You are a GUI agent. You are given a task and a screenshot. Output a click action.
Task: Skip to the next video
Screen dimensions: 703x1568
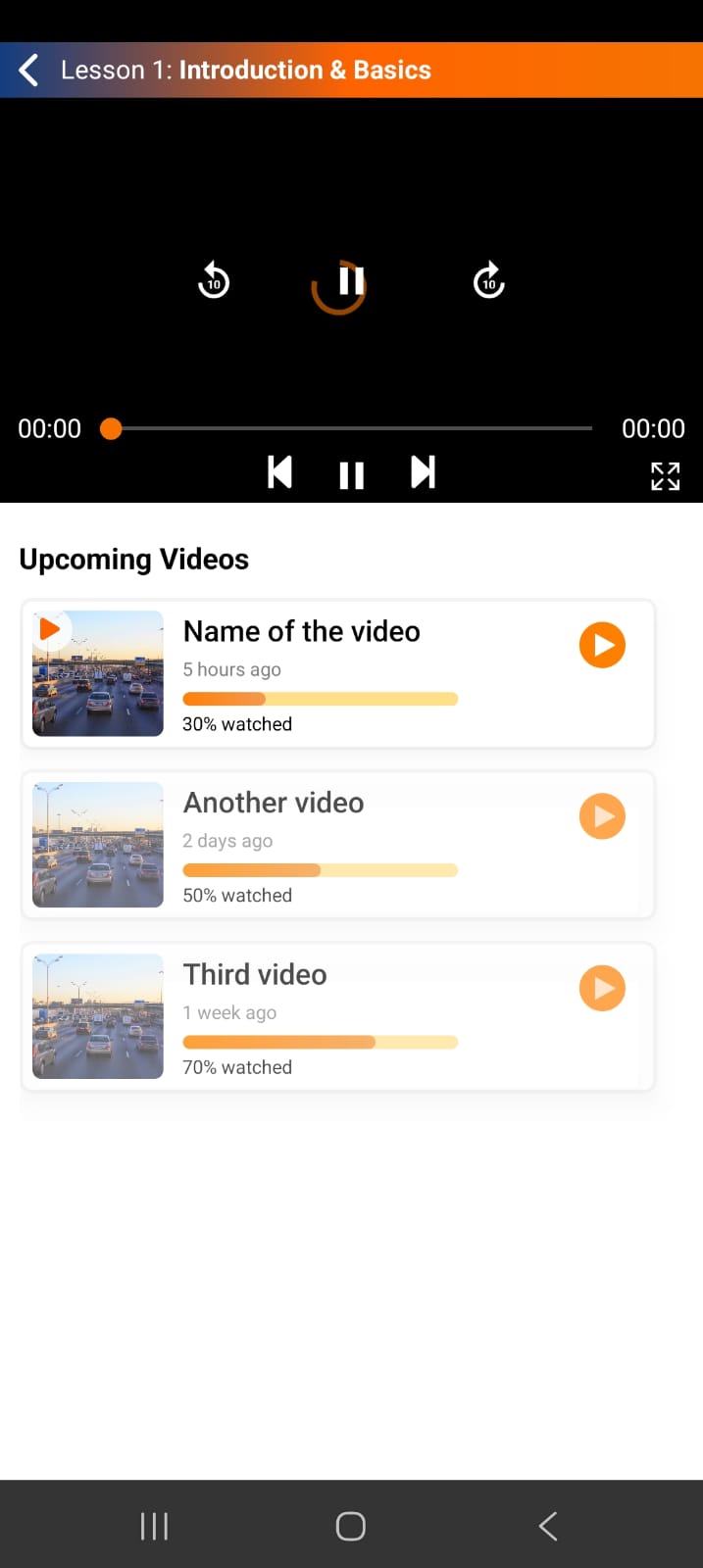[423, 472]
